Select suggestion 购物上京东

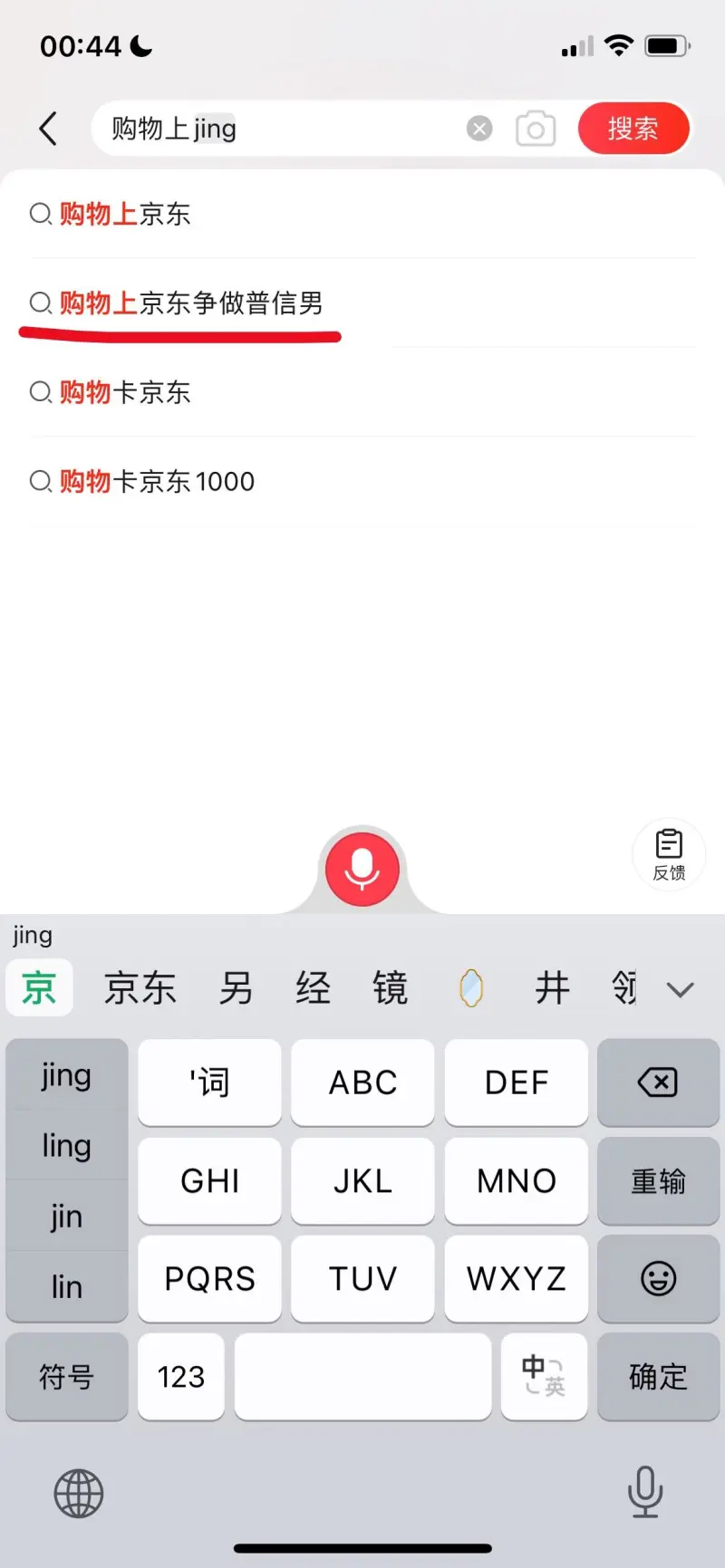tap(125, 215)
